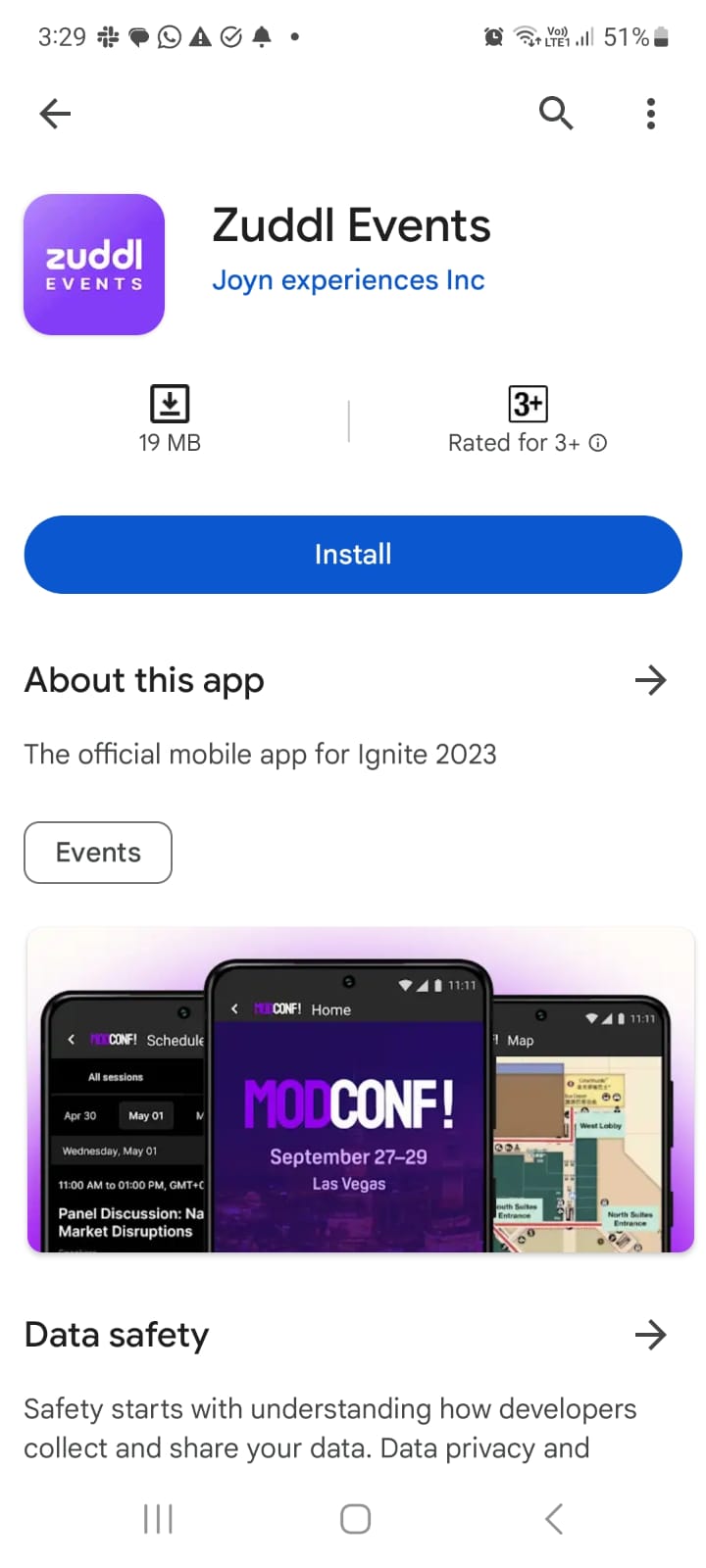Select the Events category chip
This screenshot has width=706, height=1568.
click(x=98, y=853)
